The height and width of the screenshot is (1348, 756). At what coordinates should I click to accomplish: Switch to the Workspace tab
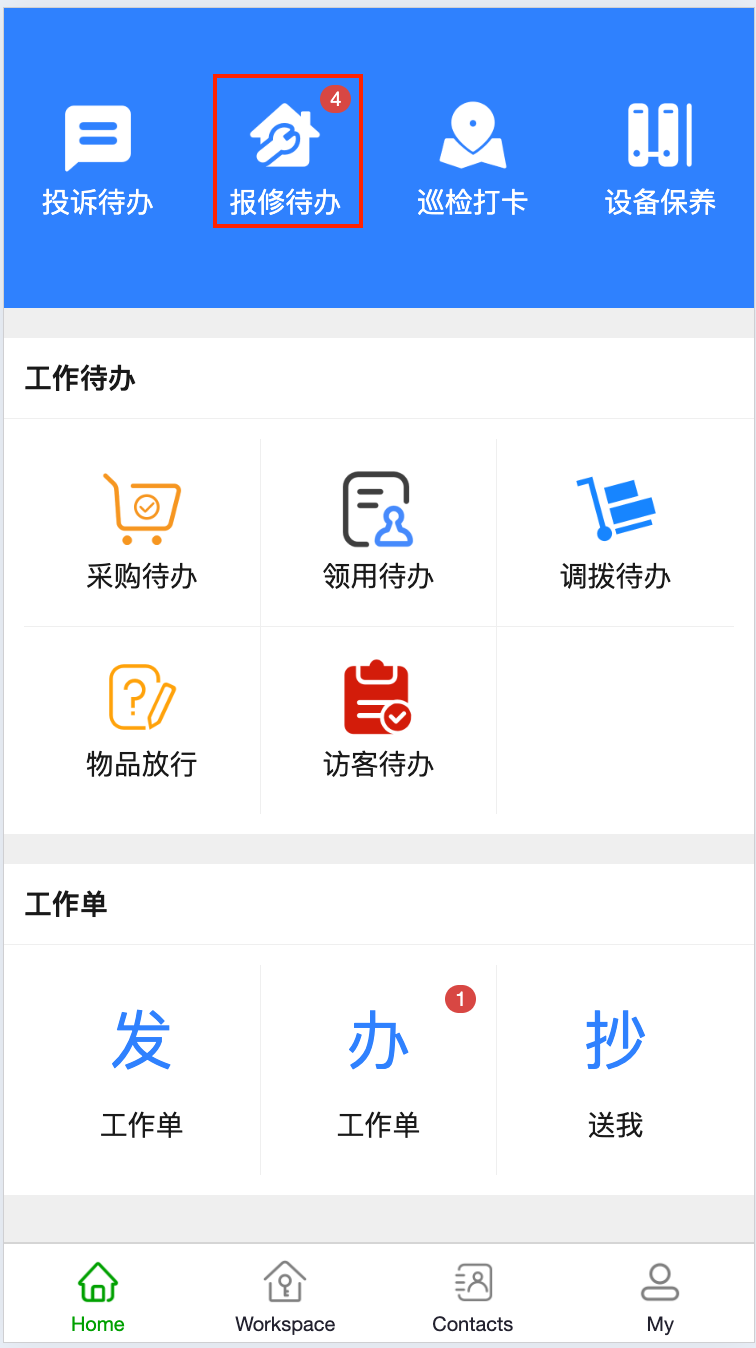[285, 1296]
